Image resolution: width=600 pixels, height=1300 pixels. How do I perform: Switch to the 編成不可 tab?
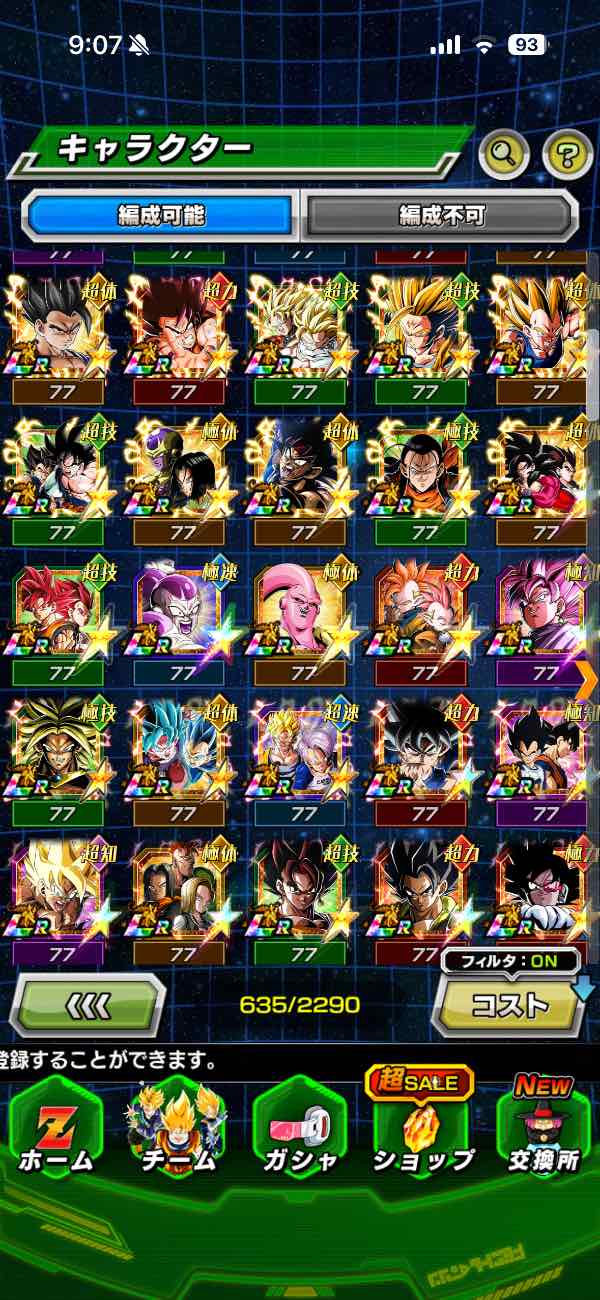(442, 214)
